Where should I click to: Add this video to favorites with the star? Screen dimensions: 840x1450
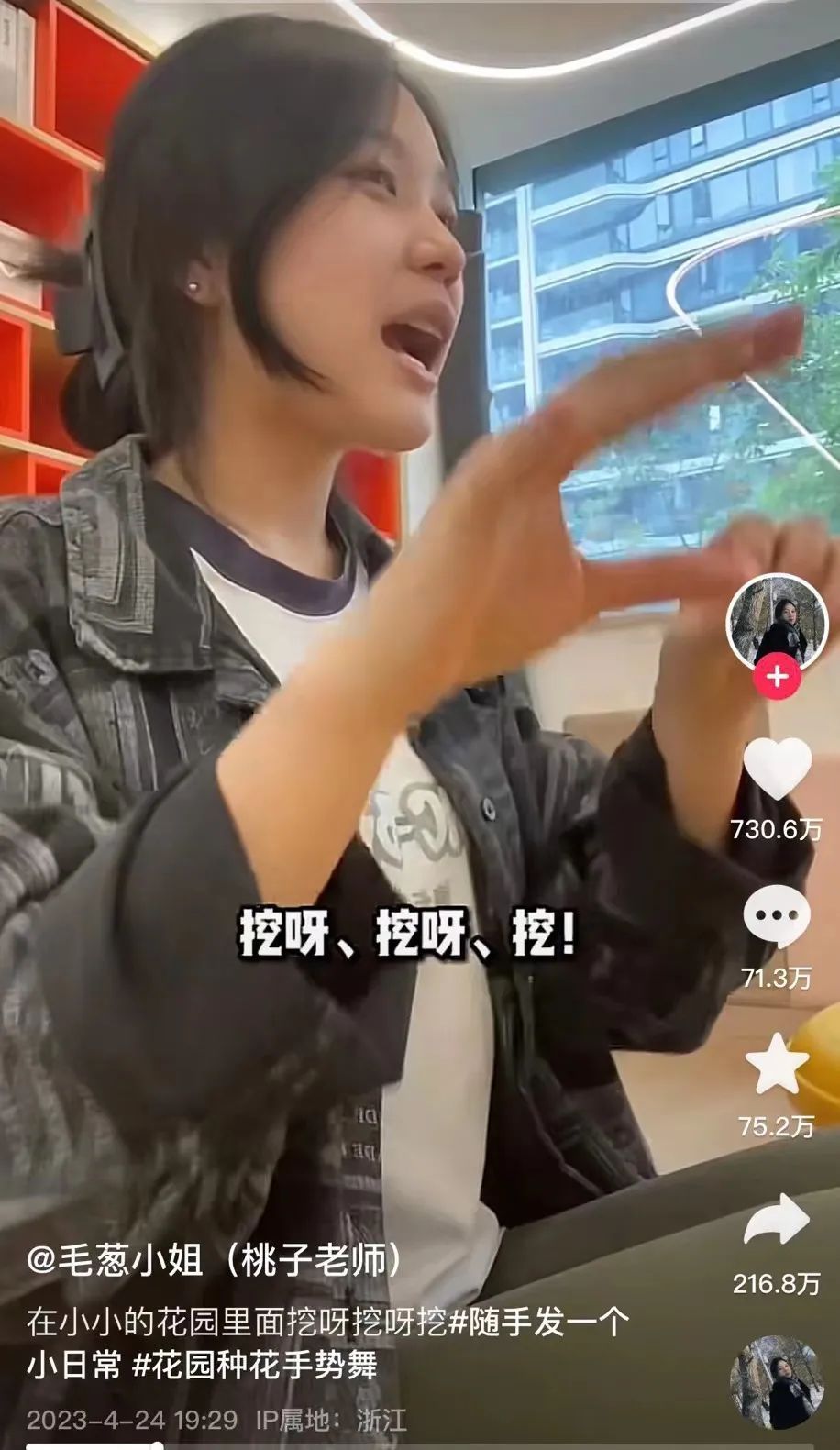click(777, 1064)
